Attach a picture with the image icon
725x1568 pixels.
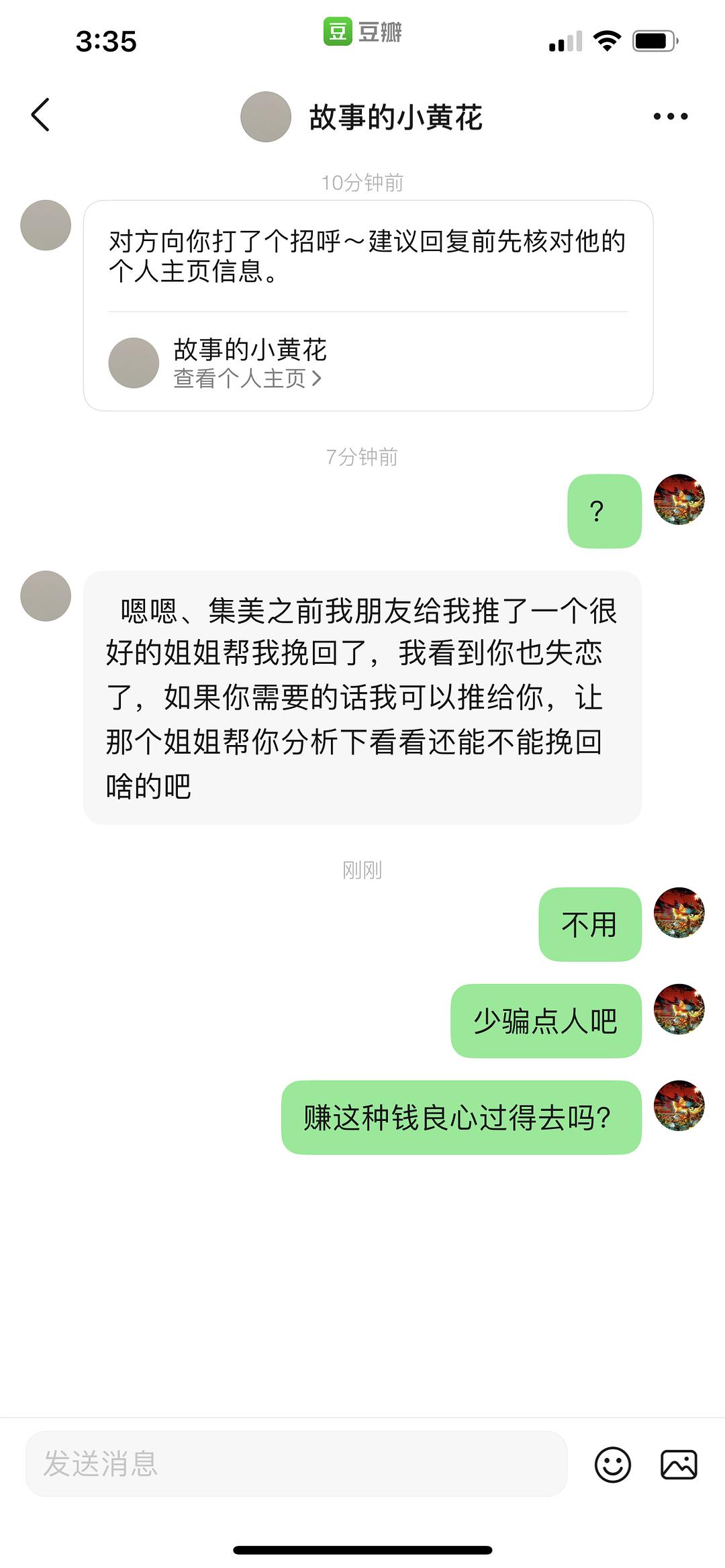pyautogui.click(x=679, y=1464)
